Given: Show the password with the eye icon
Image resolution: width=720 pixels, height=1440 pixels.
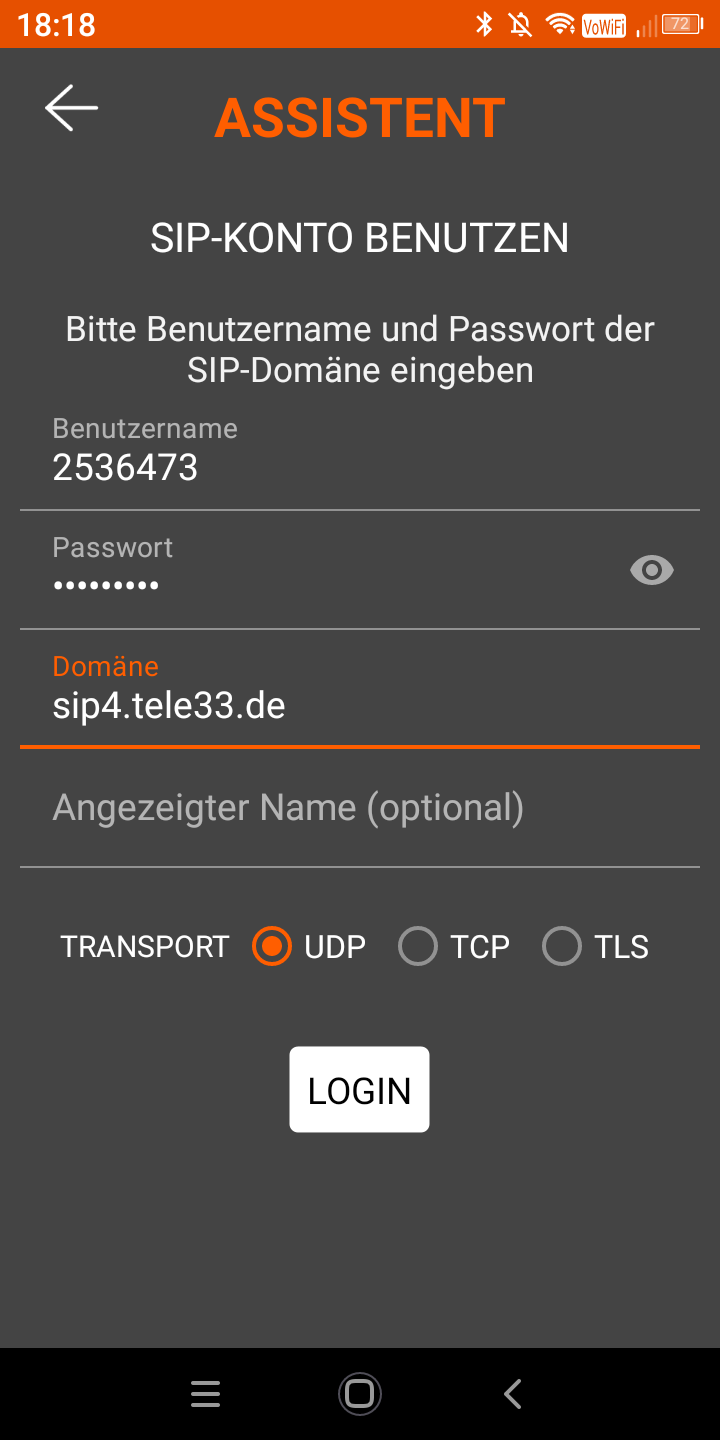Looking at the screenshot, I should [x=652, y=571].
